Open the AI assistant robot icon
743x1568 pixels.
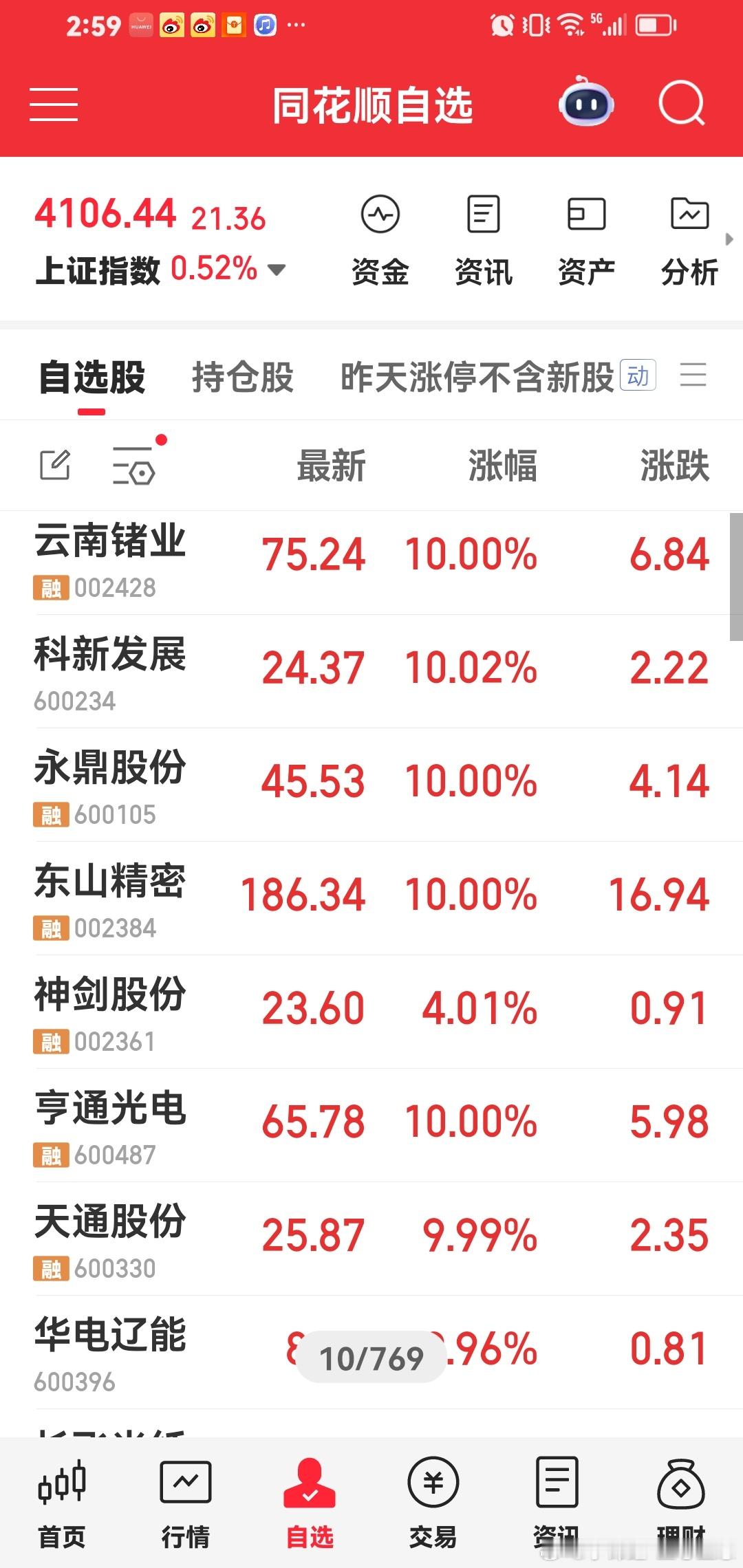point(584,105)
